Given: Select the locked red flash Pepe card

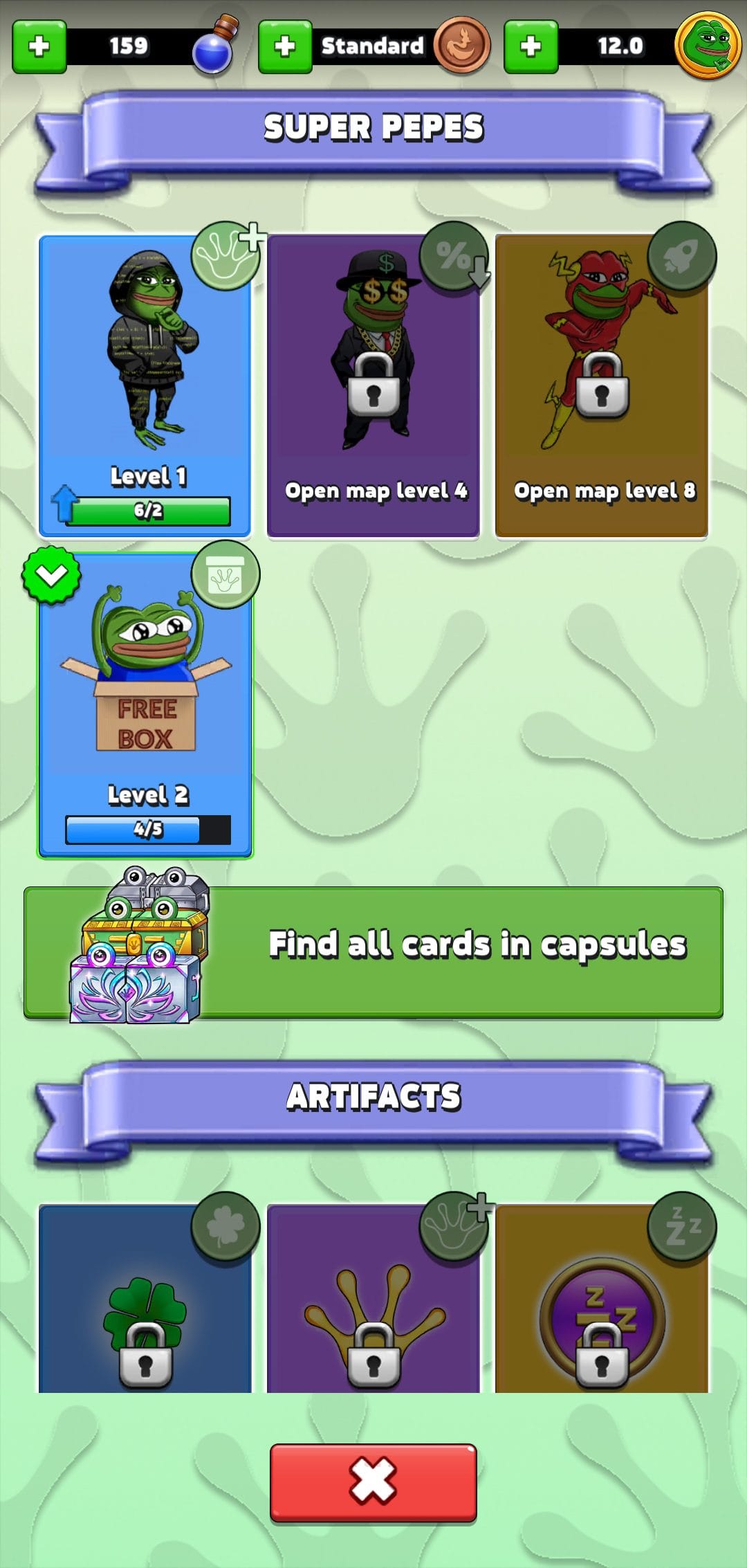Looking at the screenshot, I should click(x=602, y=386).
